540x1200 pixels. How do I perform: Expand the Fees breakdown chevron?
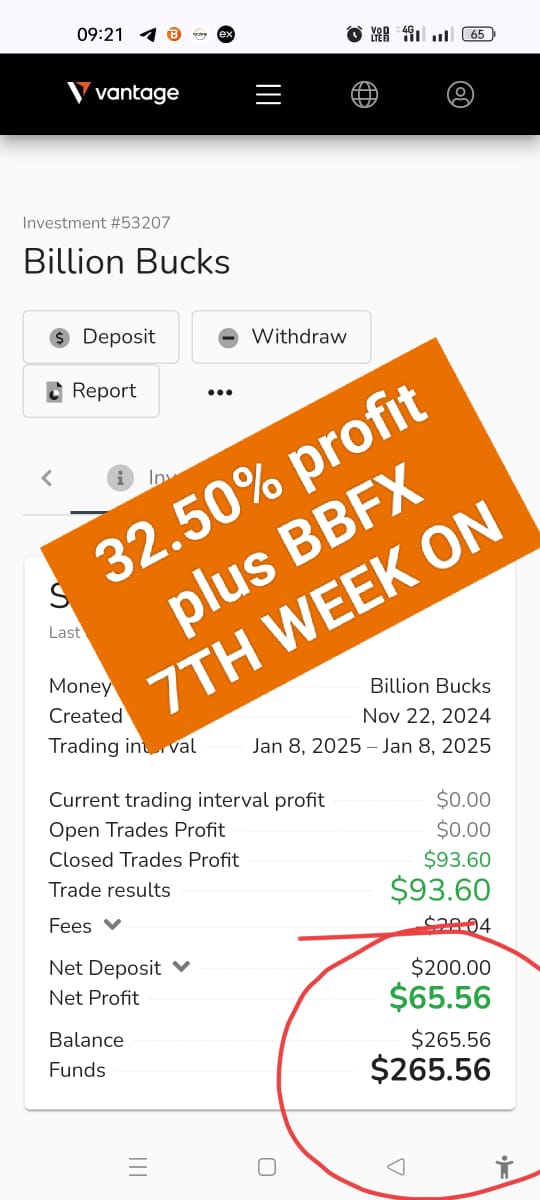pyautogui.click(x=113, y=925)
